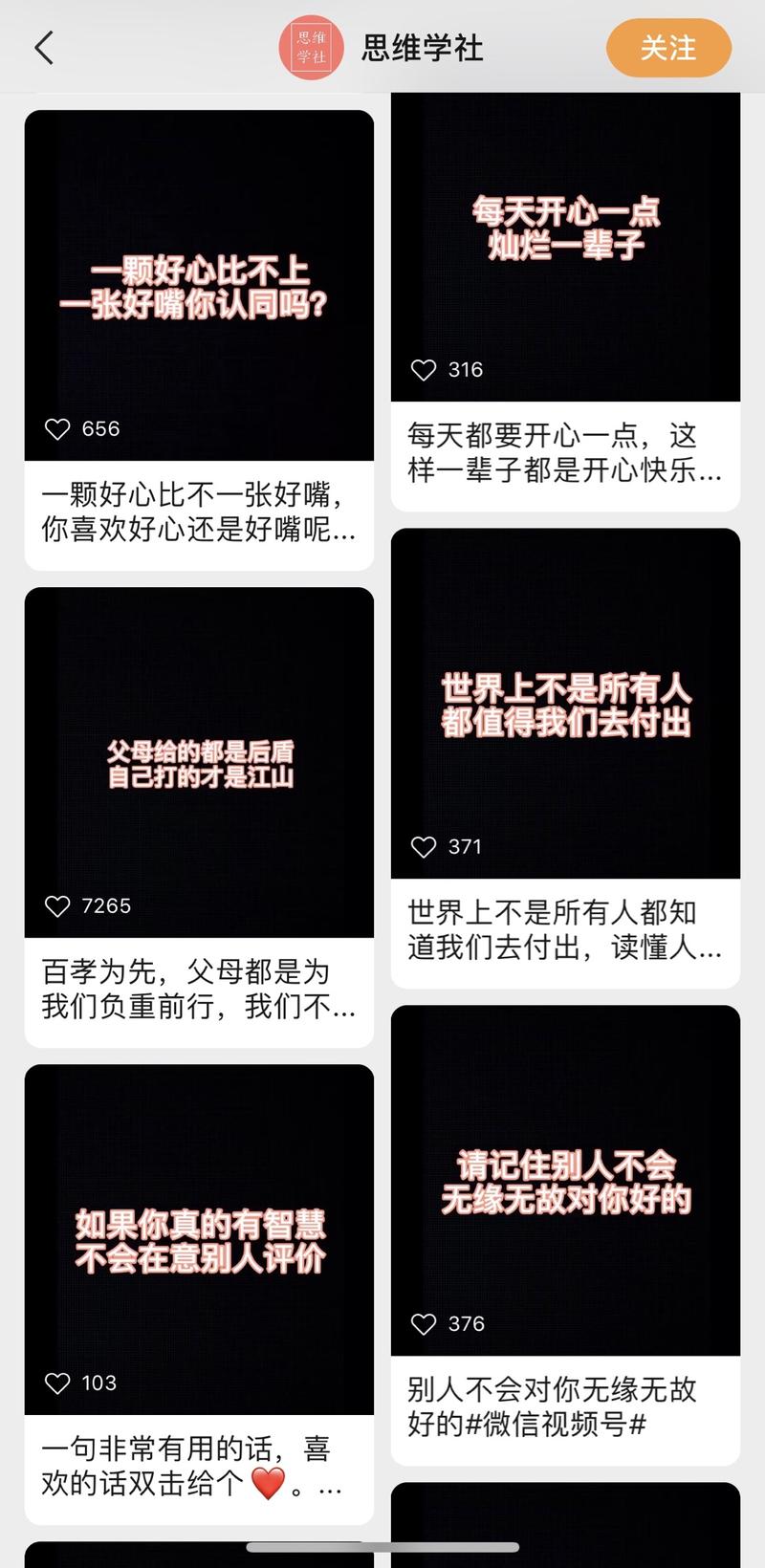Play the 每天开心一点灿烂一辈子 video
Screen dimensions: 765x1568
point(565,229)
